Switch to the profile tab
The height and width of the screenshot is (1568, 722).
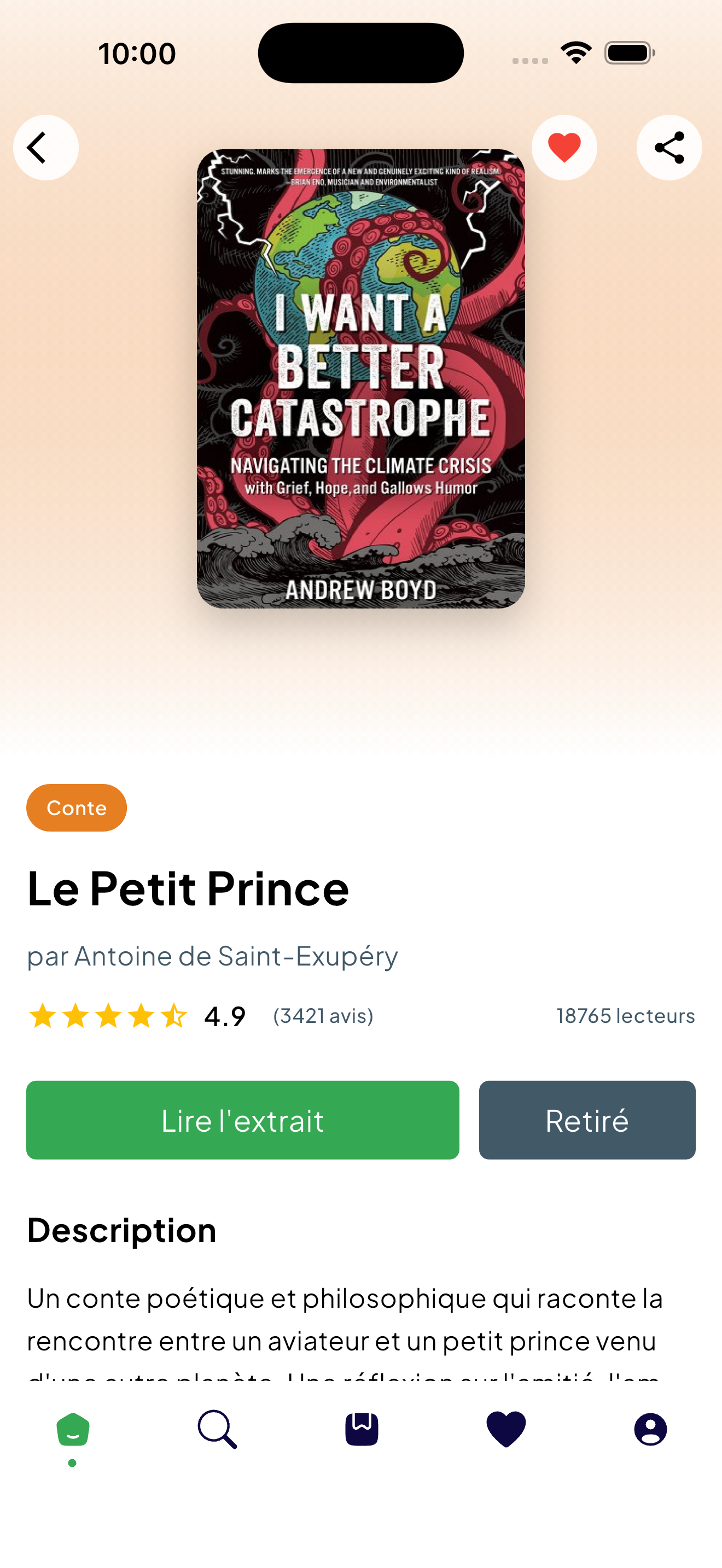[x=650, y=1430]
